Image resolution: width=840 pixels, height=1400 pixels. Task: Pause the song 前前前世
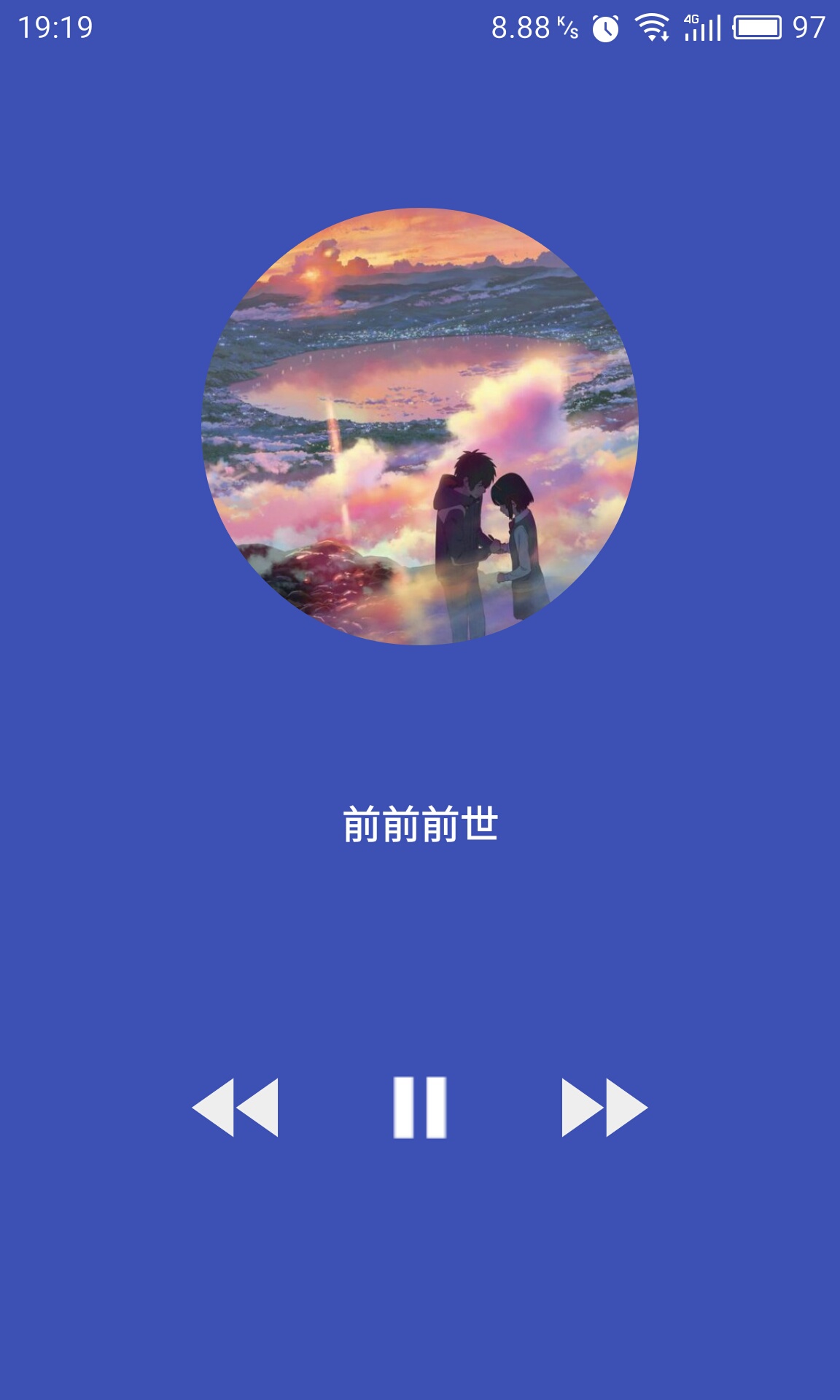pos(420,1107)
